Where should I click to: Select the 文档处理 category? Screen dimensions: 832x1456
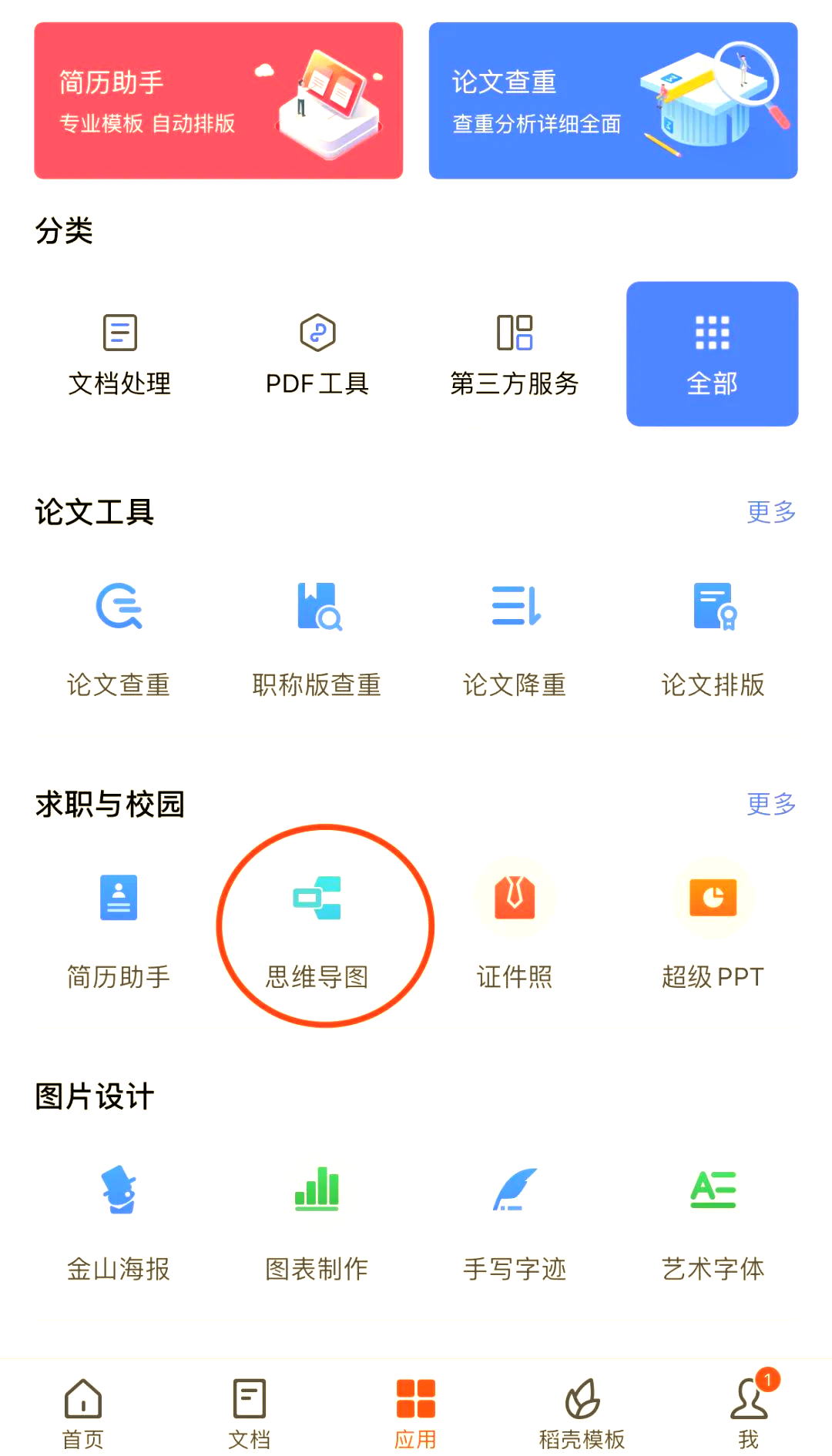point(119,354)
